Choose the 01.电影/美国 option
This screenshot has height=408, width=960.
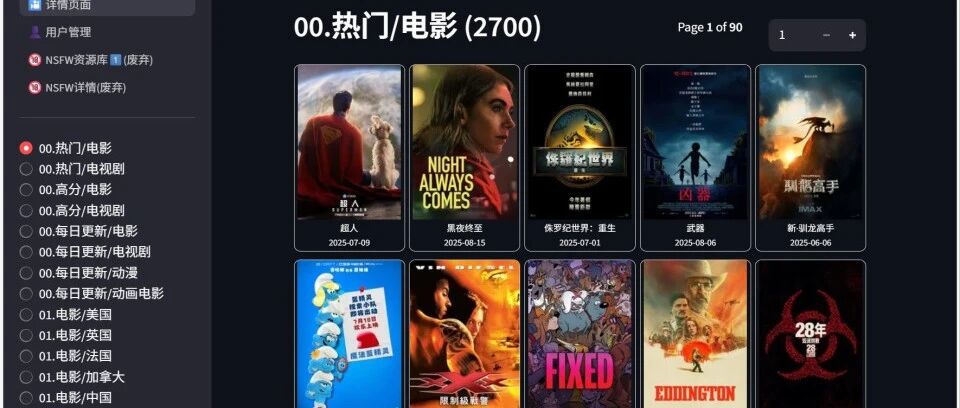coord(66,315)
